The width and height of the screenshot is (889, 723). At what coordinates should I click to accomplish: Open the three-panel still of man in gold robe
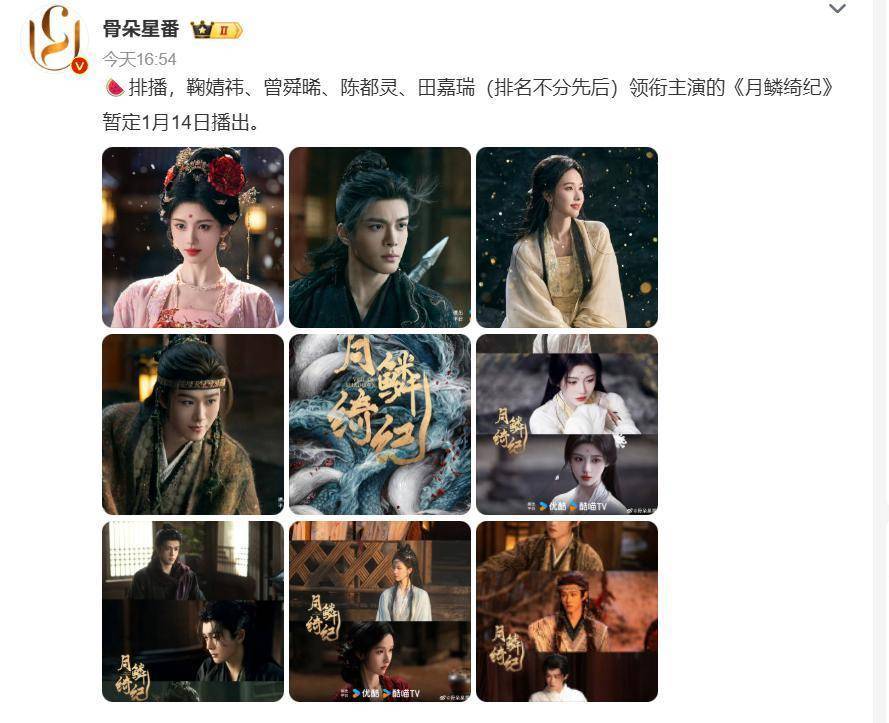(566, 611)
